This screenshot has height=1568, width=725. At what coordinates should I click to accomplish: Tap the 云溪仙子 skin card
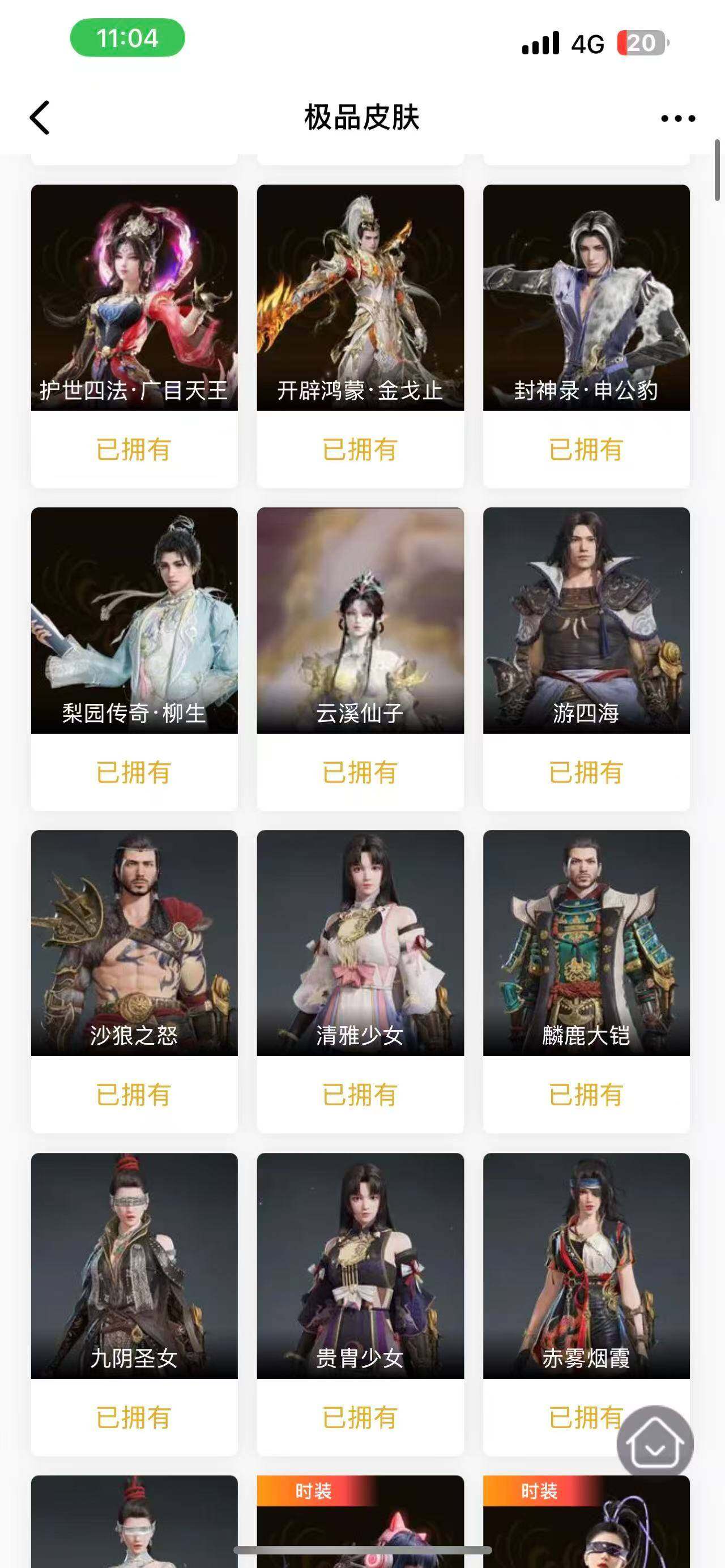click(x=360, y=621)
